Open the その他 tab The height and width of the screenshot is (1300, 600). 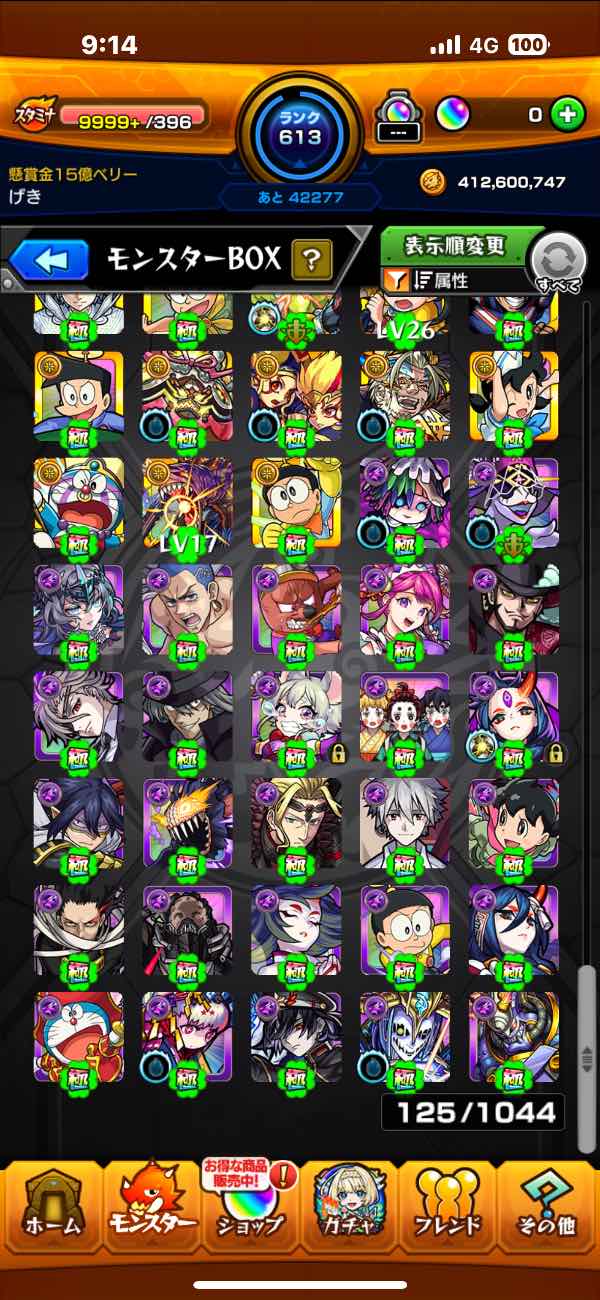(x=548, y=1207)
